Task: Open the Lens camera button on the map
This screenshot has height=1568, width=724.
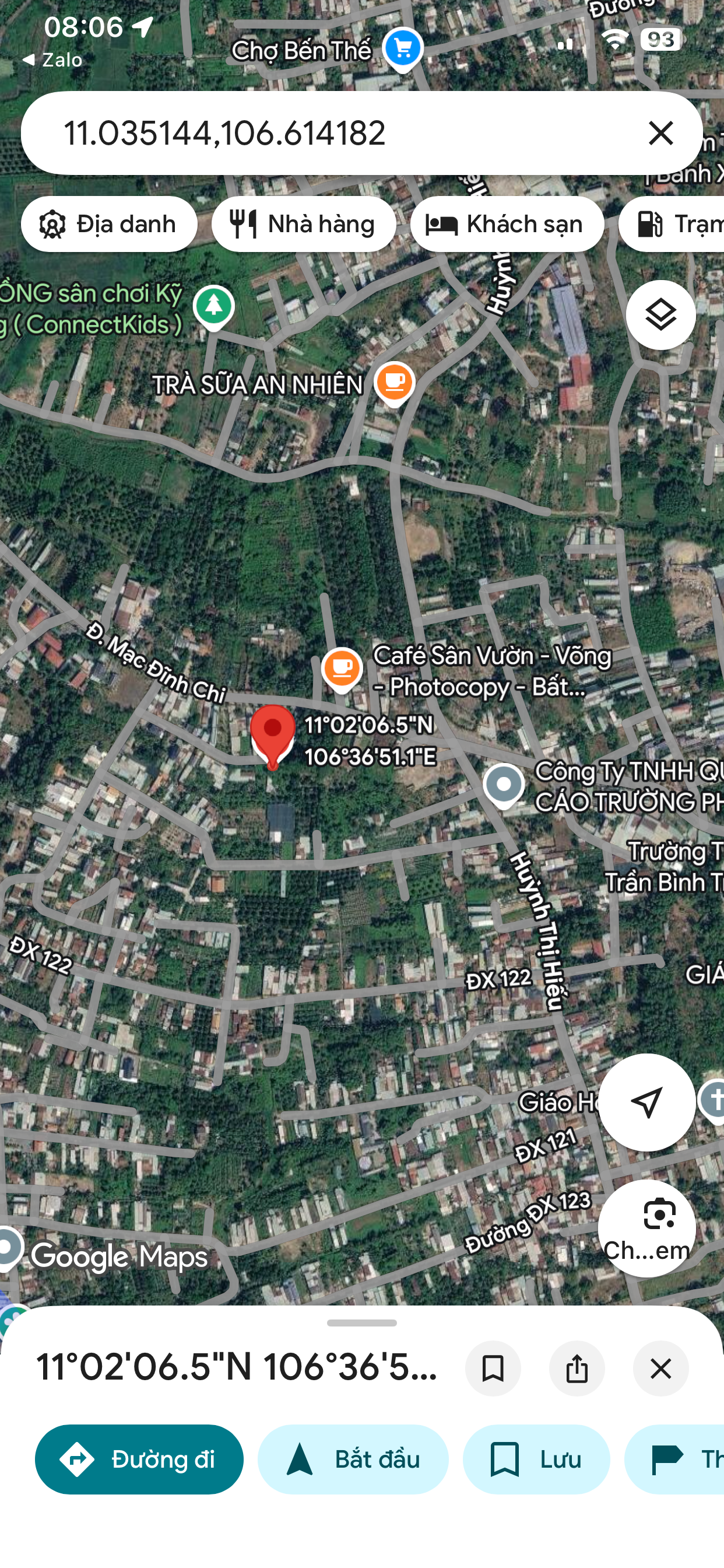Action: pyautogui.click(x=646, y=1228)
